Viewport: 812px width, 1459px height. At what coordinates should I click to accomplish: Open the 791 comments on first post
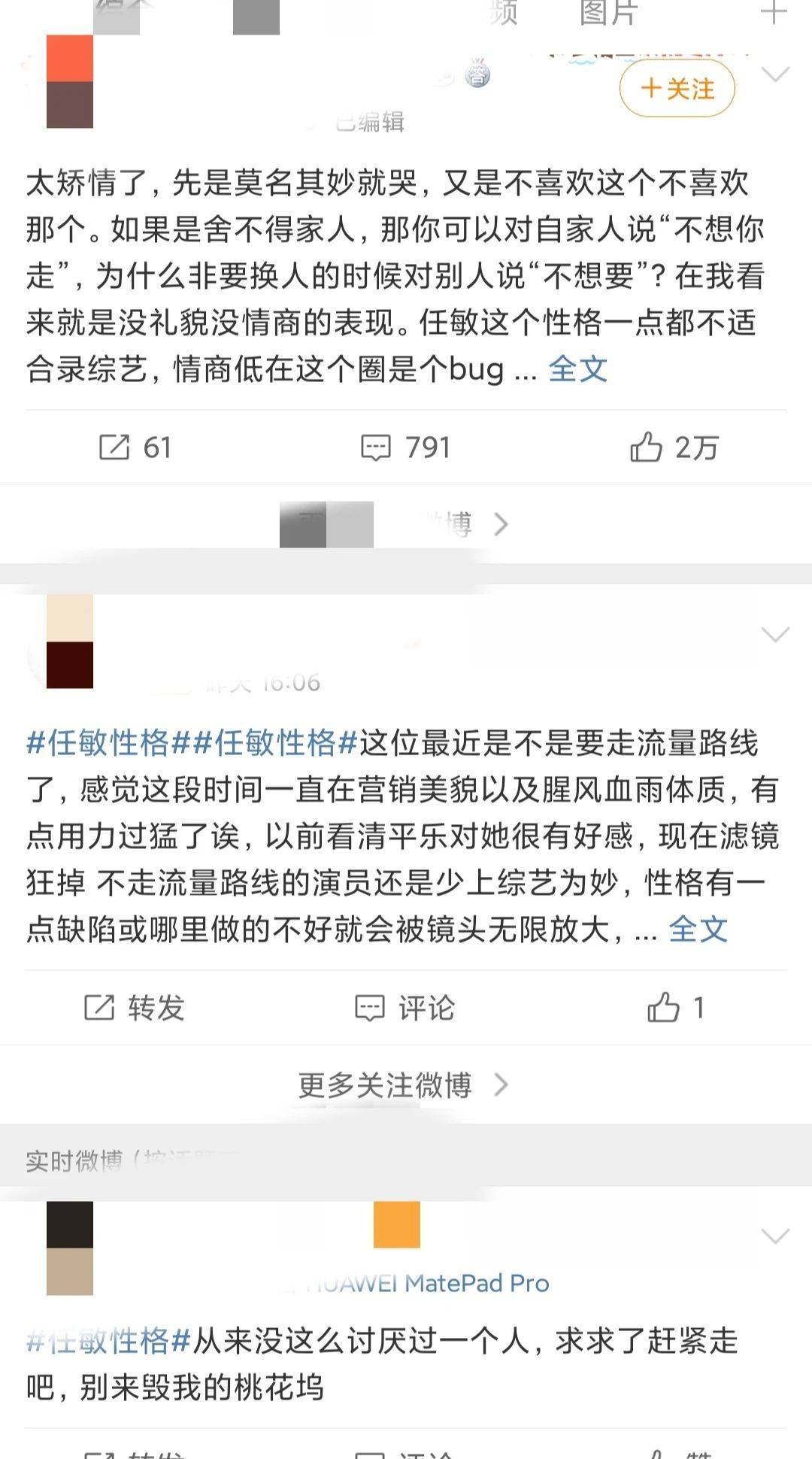[406, 447]
